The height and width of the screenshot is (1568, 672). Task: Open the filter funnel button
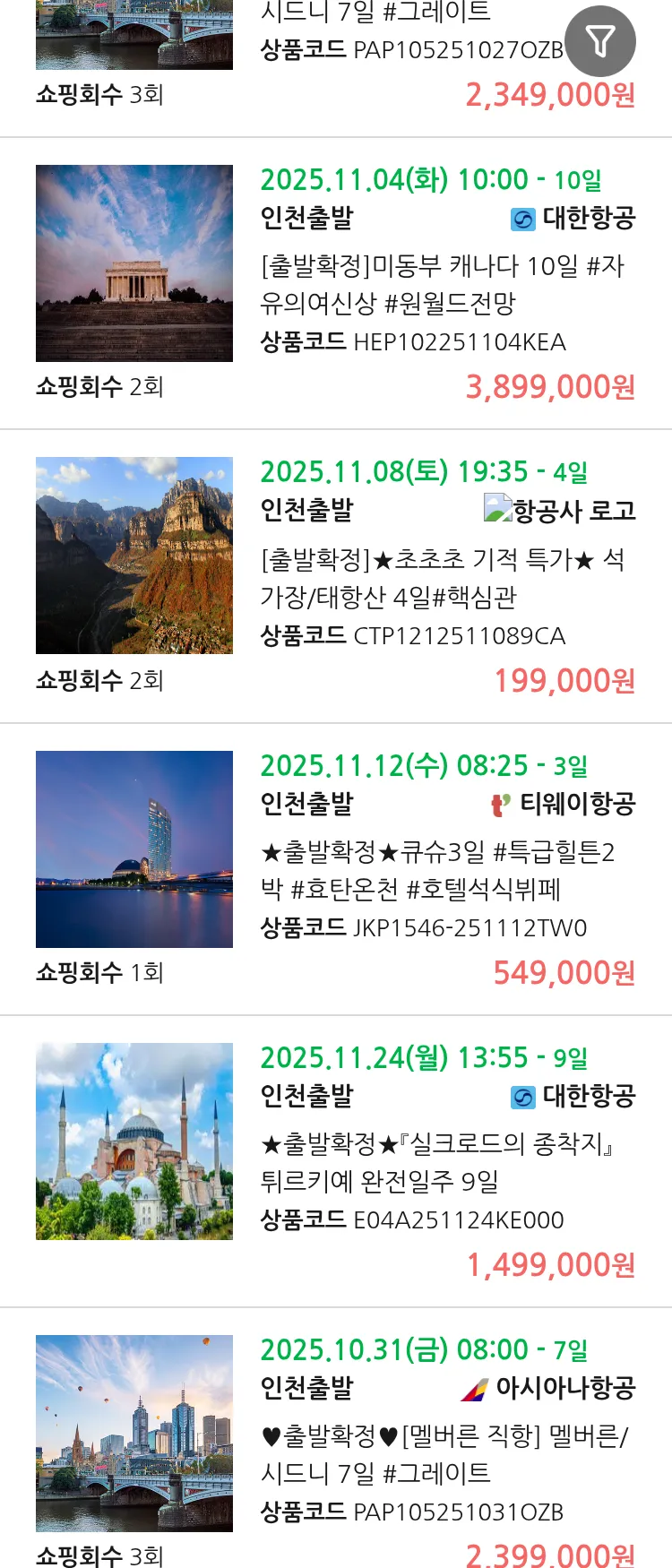(x=600, y=41)
